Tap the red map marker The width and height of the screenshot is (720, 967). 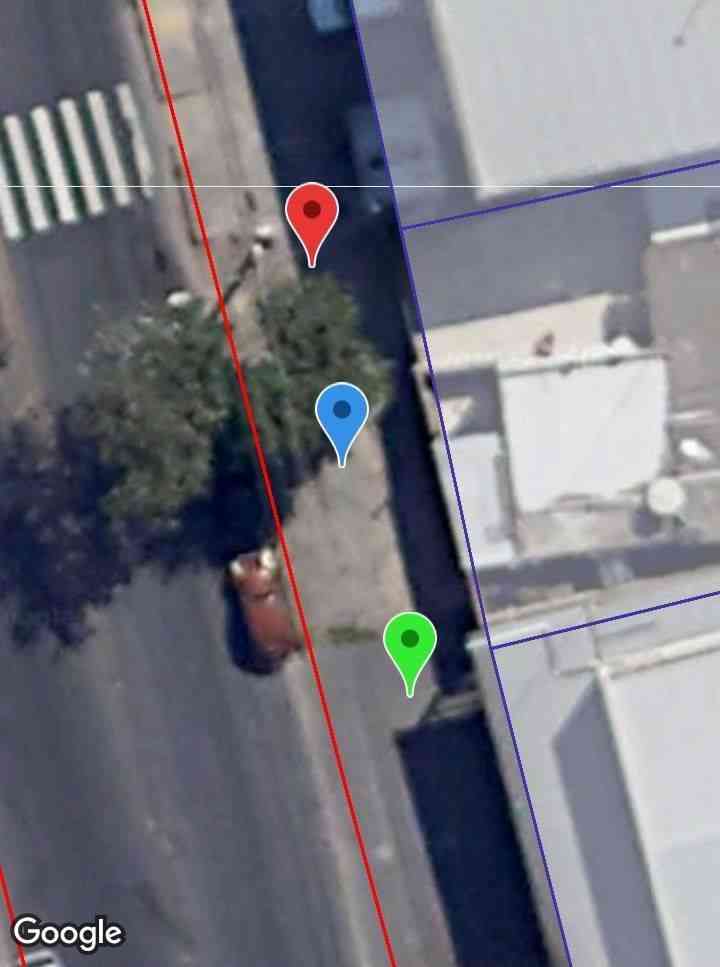pyautogui.click(x=312, y=213)
